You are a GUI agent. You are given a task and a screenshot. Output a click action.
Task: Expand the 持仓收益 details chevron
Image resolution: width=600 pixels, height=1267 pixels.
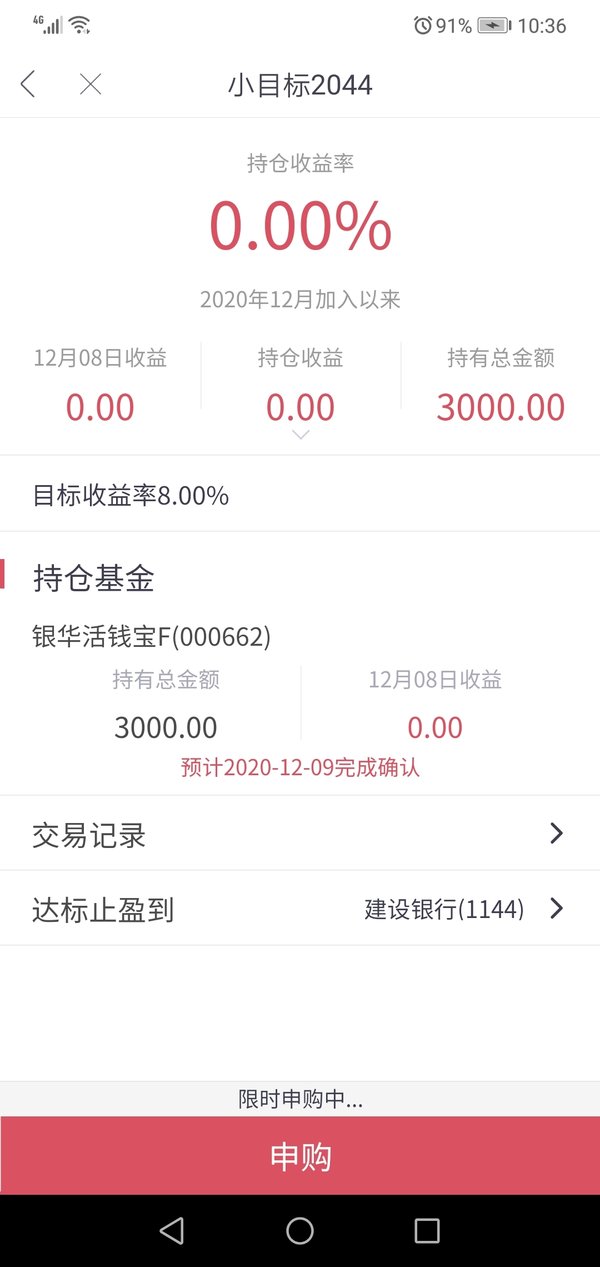300,435
